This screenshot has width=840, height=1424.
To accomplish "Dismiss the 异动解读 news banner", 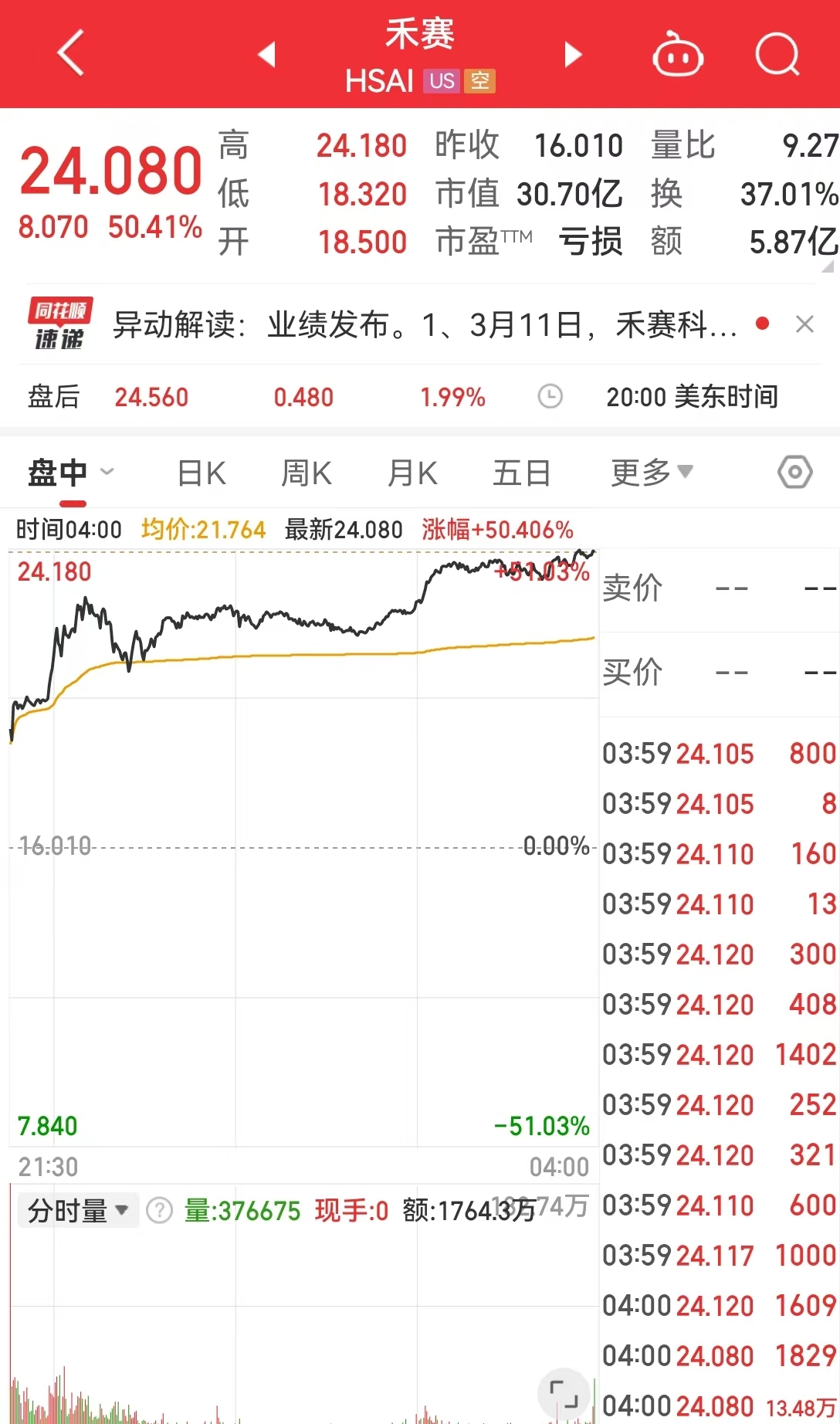I will 806,324.
